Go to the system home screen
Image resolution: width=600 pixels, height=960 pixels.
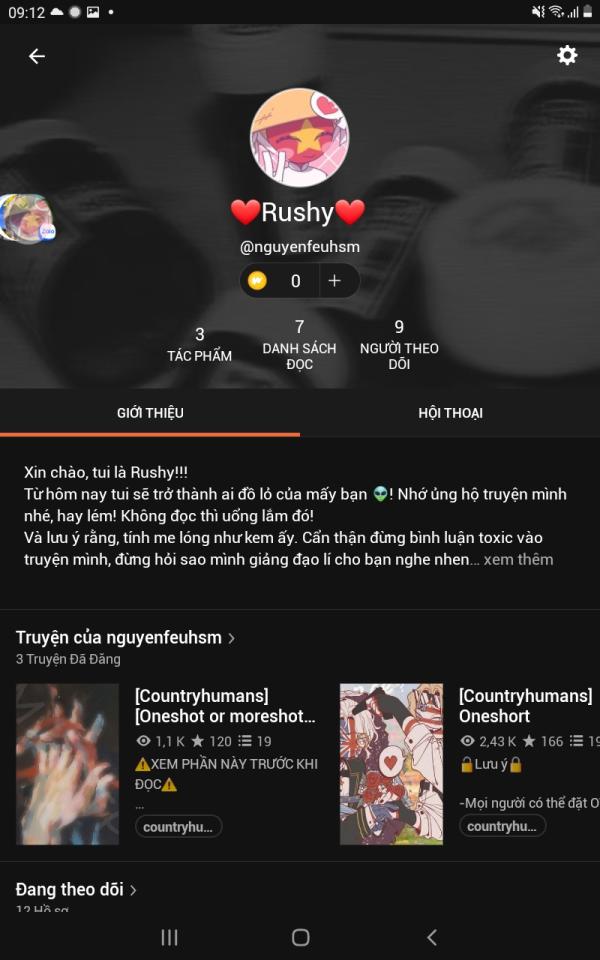[300, 937]
